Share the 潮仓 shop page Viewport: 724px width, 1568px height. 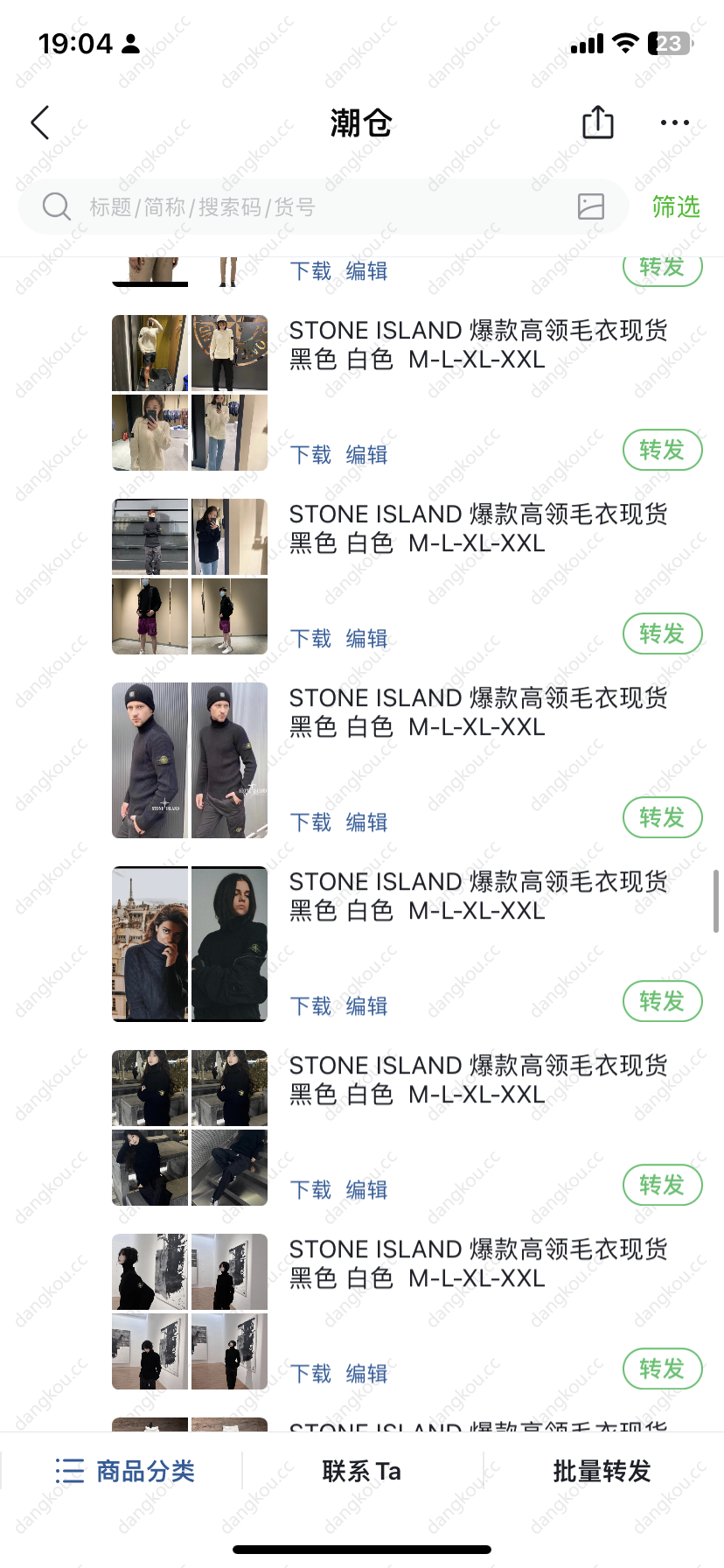[x=598, y=122]
